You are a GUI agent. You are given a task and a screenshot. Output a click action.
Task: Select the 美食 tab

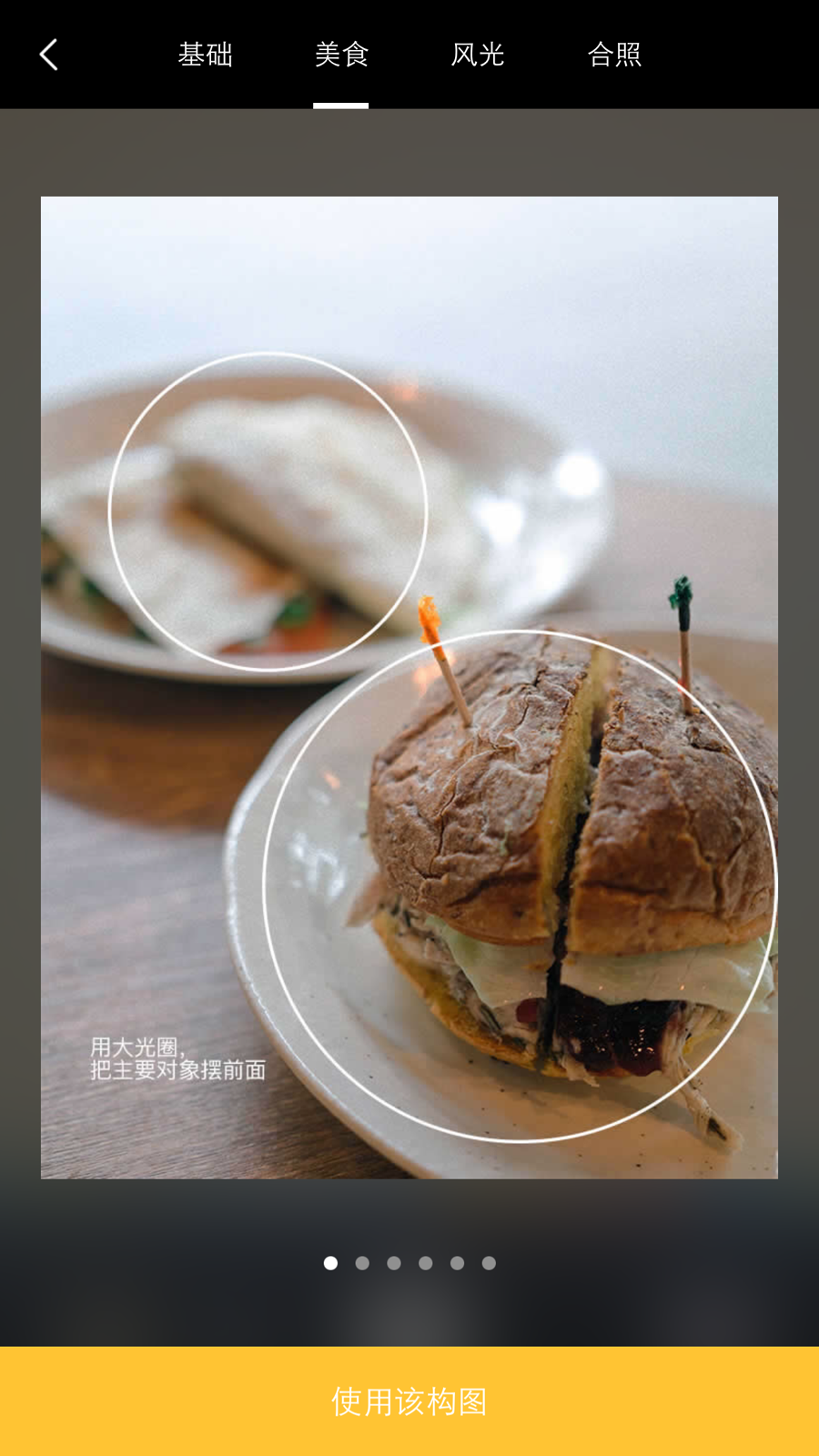[341, 55]
